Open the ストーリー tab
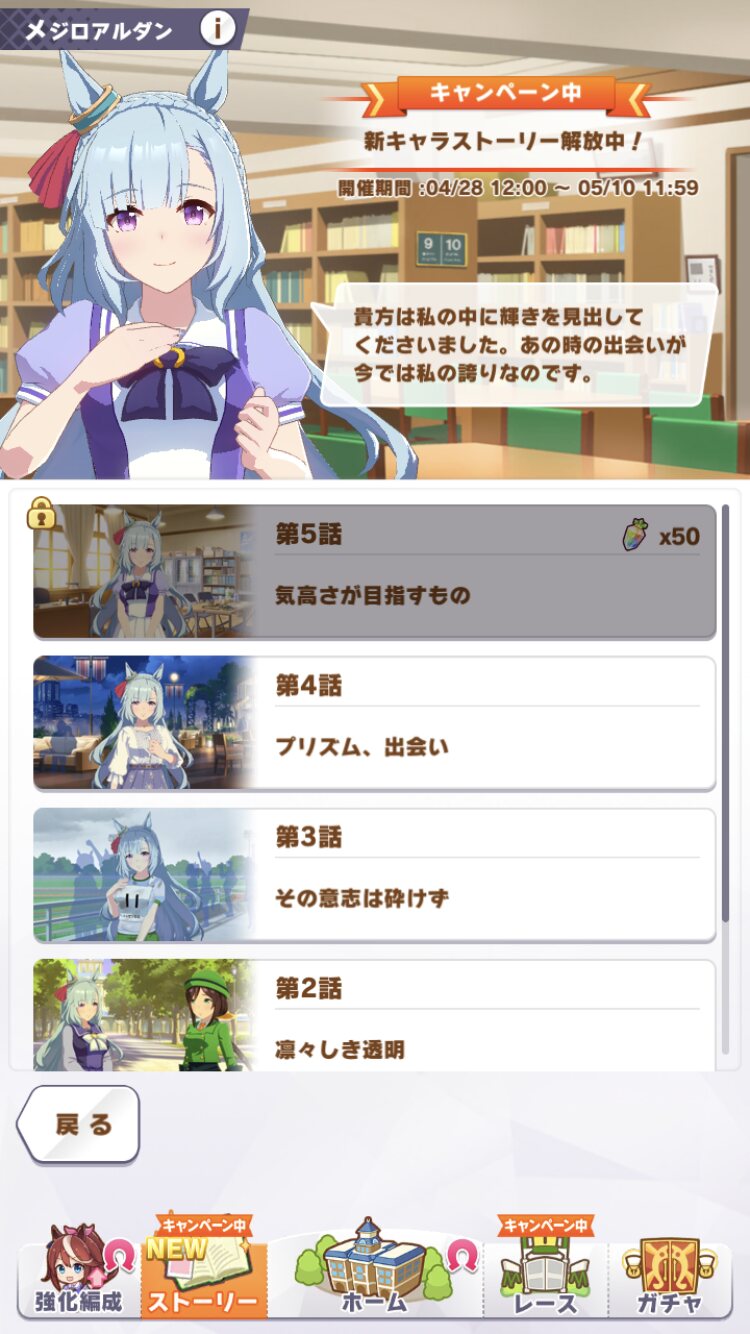 click(204, 1270)
